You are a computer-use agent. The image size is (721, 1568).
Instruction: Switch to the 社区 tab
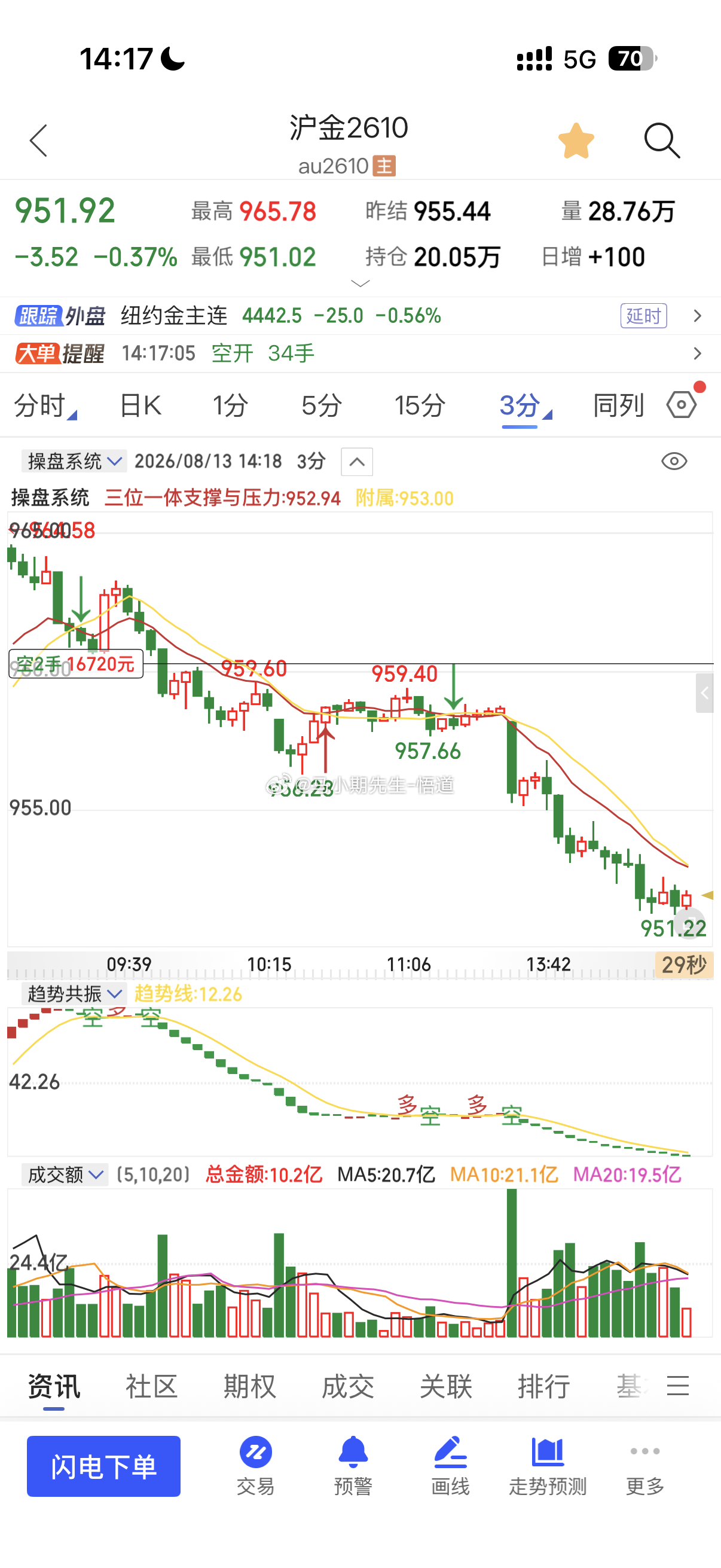coord(151,1387)
